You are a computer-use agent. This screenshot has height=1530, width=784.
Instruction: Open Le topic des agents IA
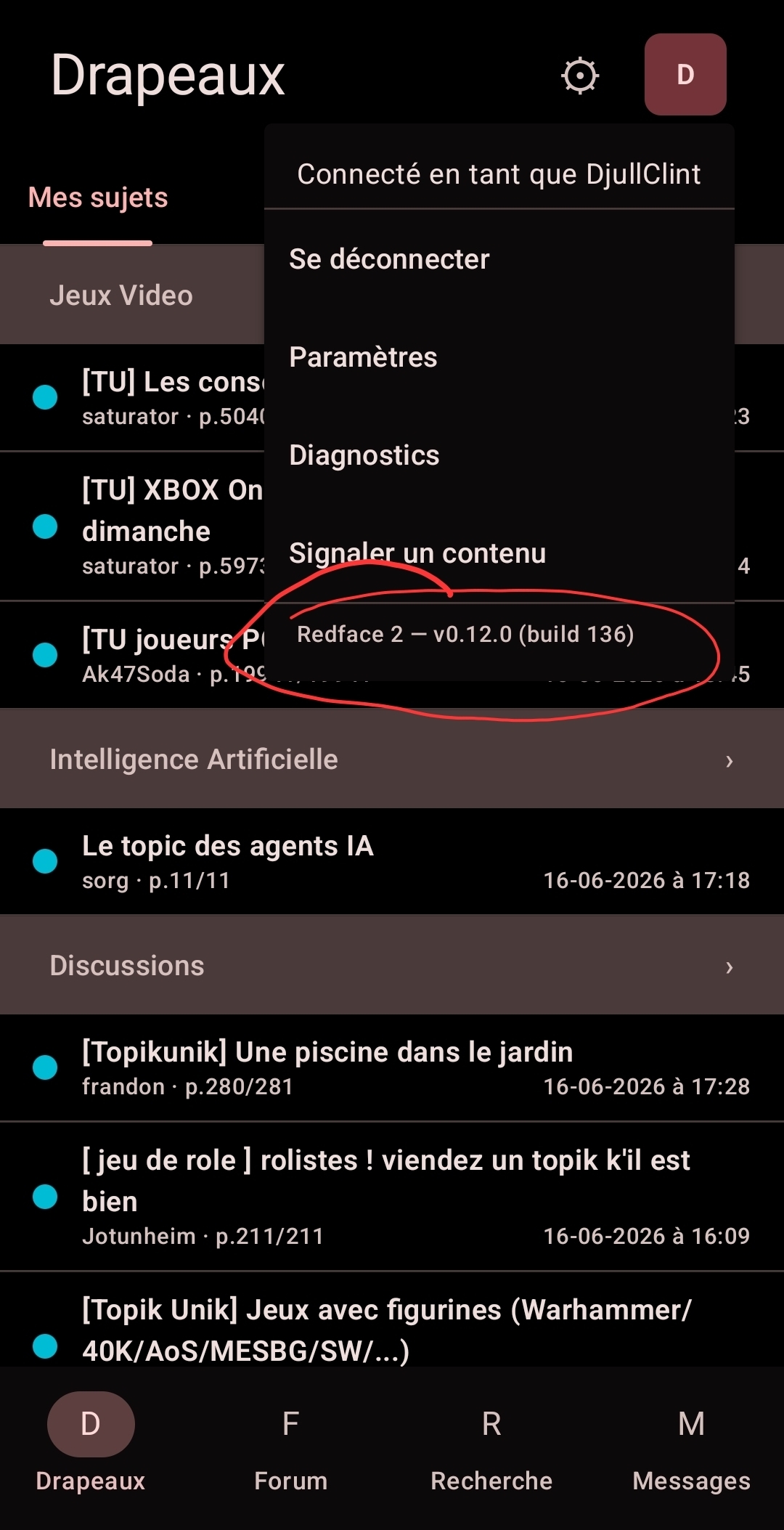coord(392,862)
